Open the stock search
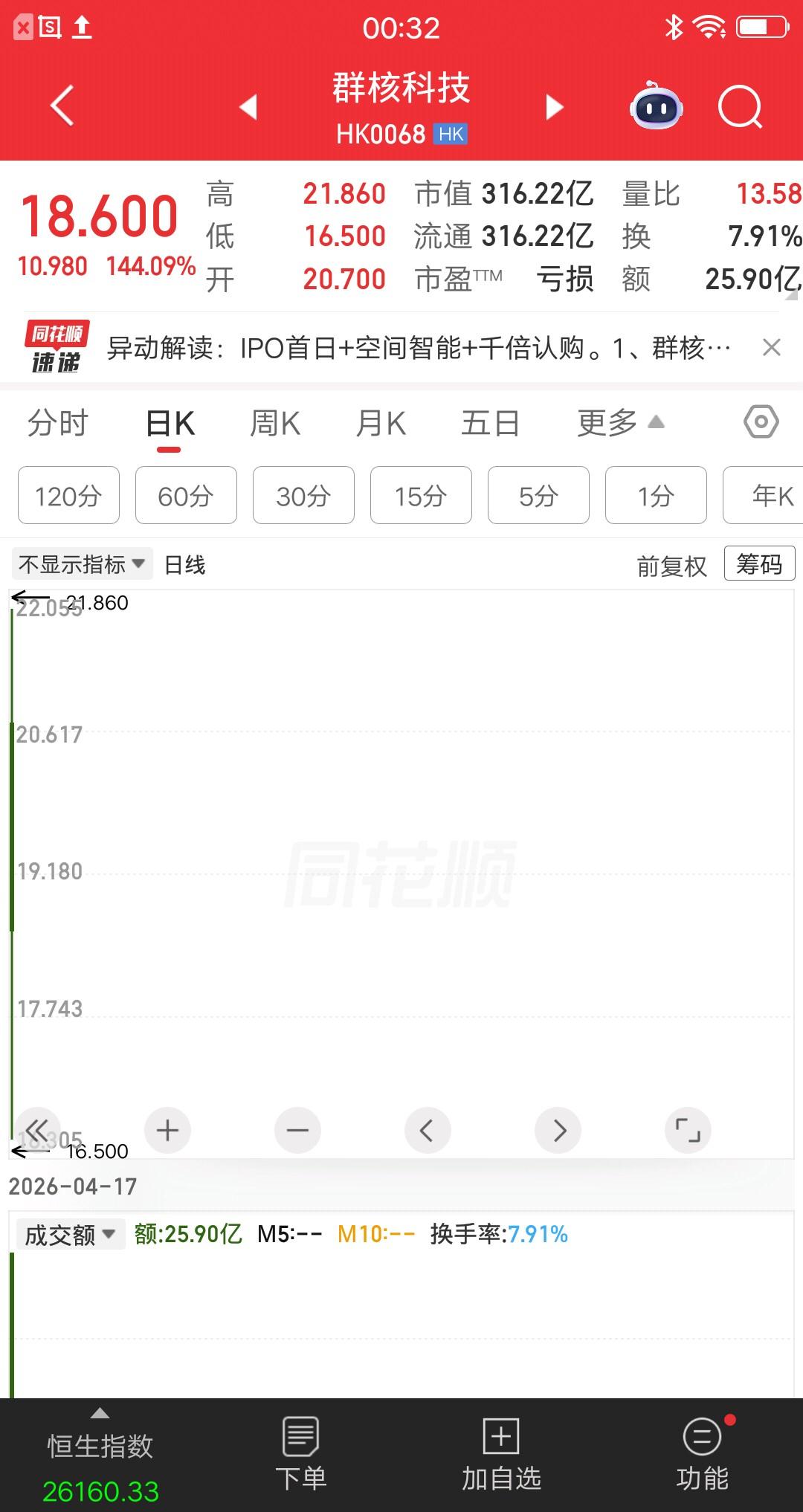 point(739,107)
